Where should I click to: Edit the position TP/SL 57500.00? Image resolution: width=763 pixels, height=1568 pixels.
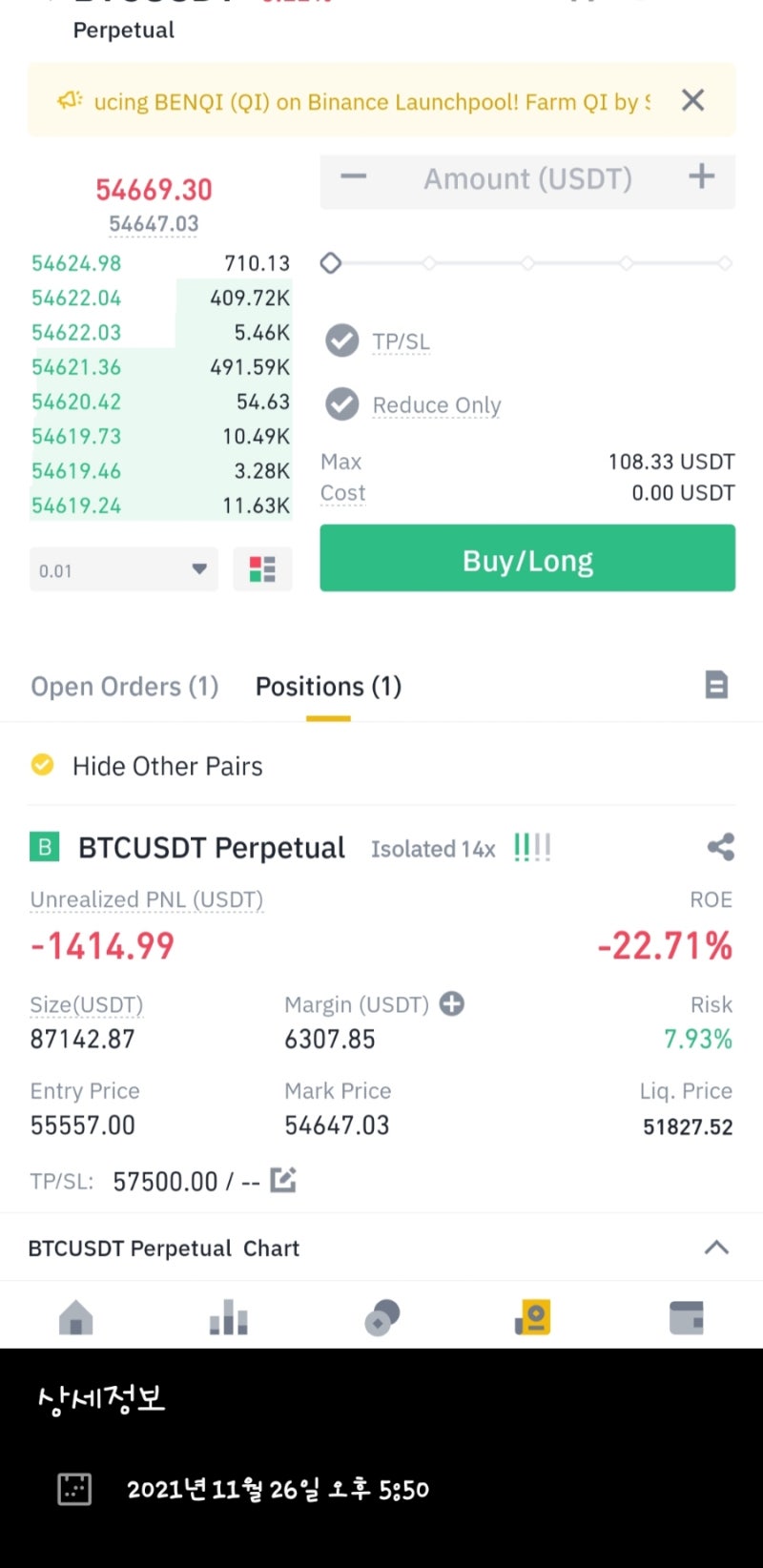(283, 1180)
